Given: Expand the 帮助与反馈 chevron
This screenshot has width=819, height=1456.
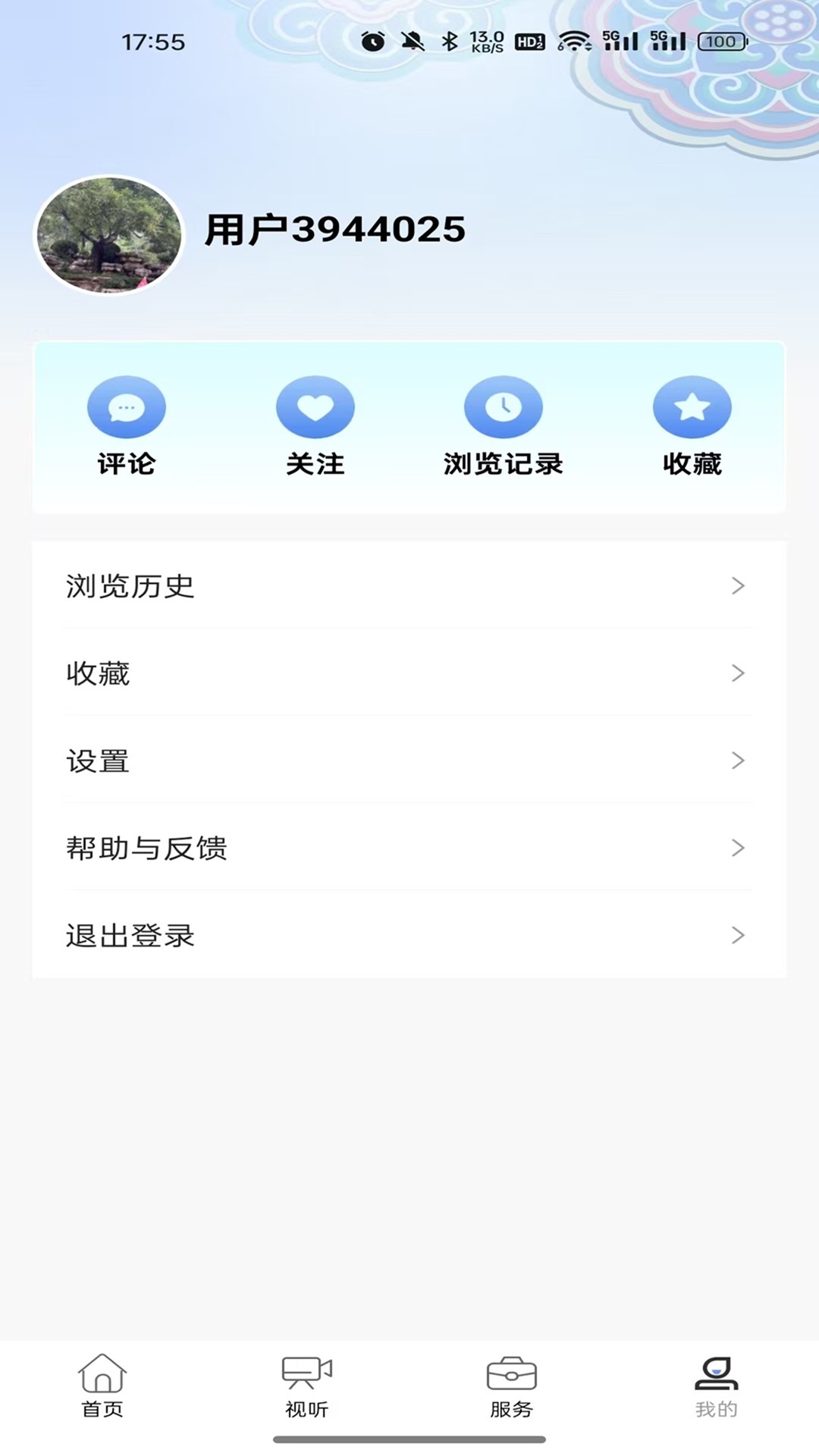Looking at the screenshot, I should click(x=736, y=848).
